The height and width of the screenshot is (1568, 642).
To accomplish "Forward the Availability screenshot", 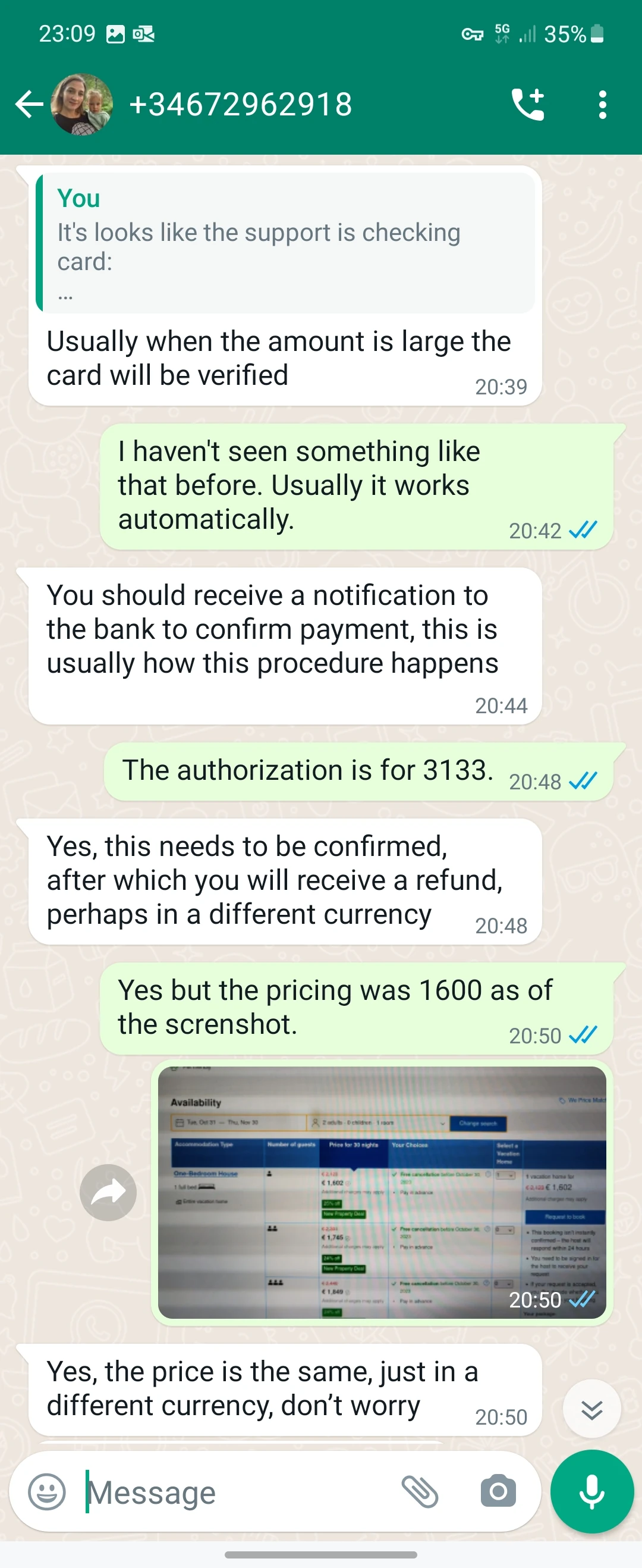I will [108, 1192].
